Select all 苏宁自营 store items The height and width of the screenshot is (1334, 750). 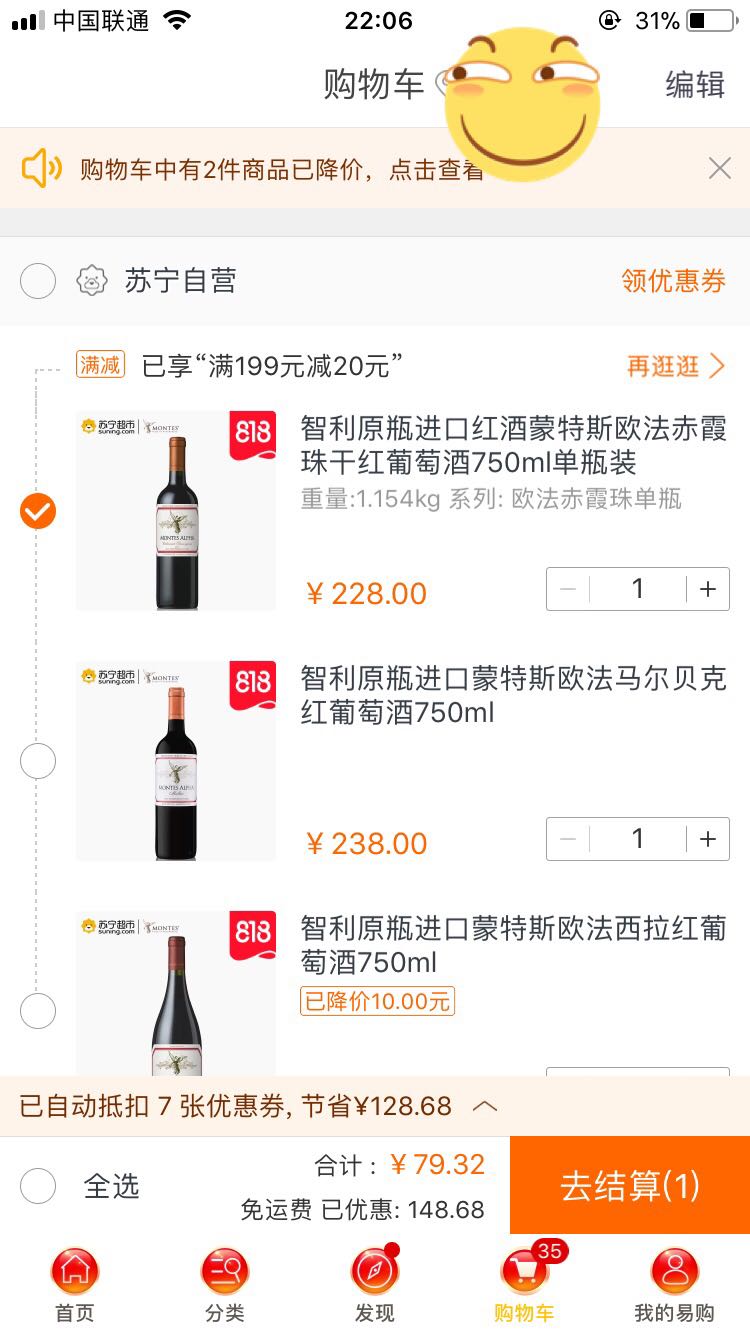(x=38, y=281)
